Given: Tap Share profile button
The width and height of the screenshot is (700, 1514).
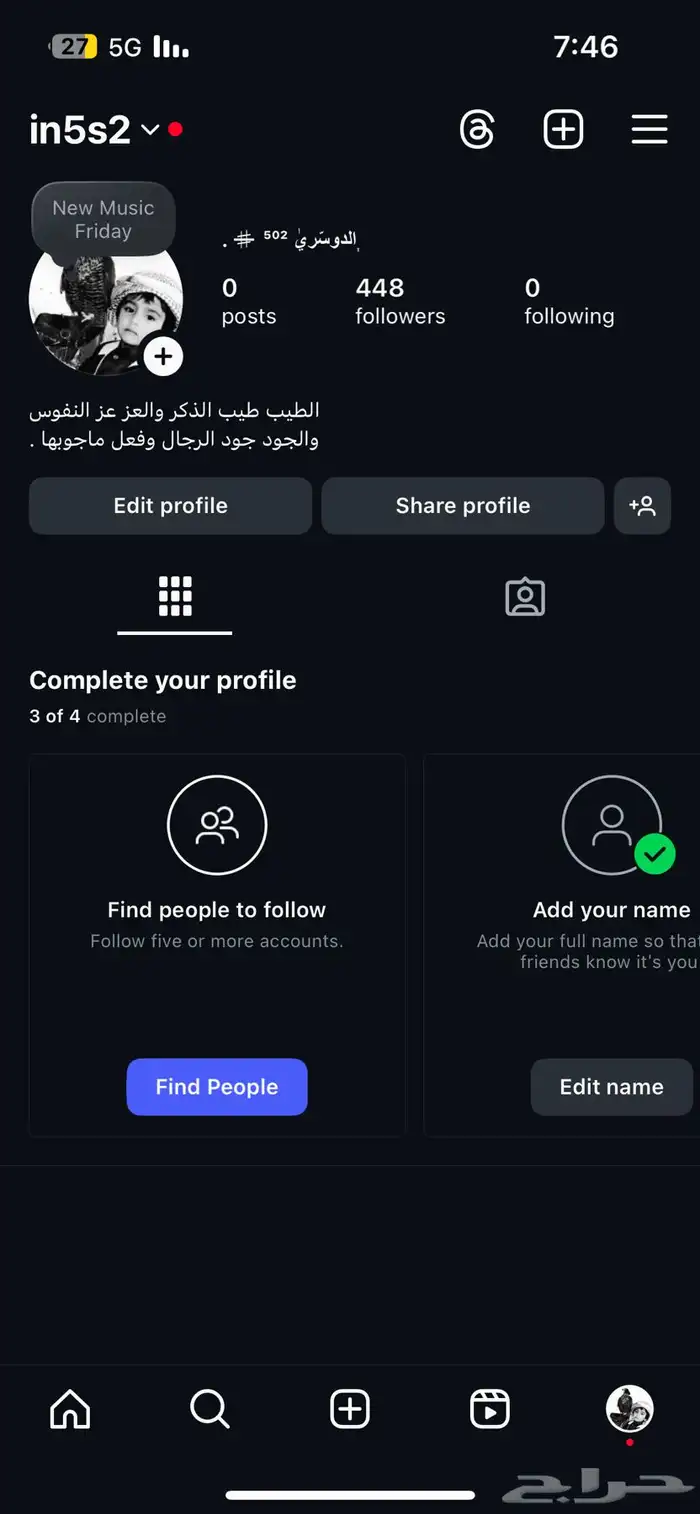Looking at the screenshot, I should pos(462,506).
